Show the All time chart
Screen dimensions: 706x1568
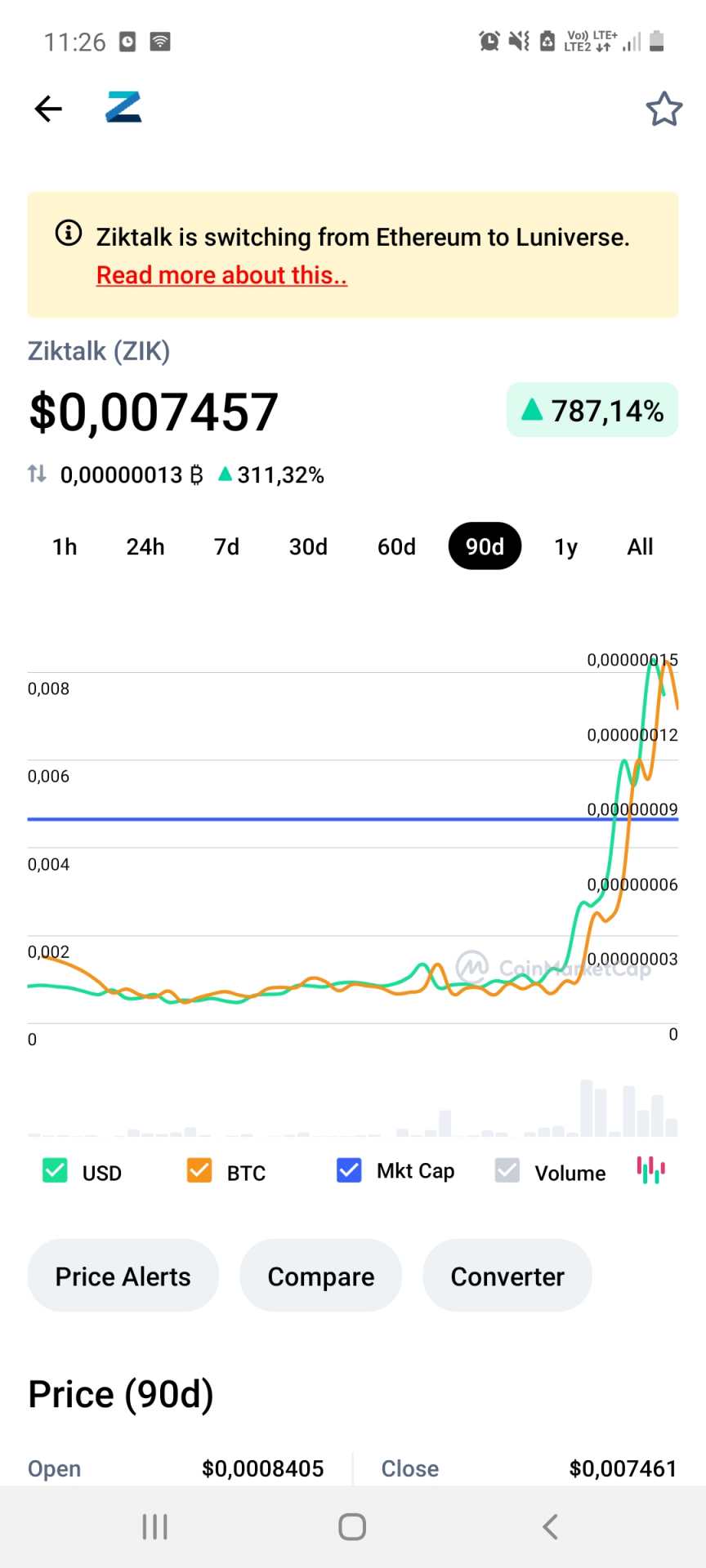tap(640, 546)
